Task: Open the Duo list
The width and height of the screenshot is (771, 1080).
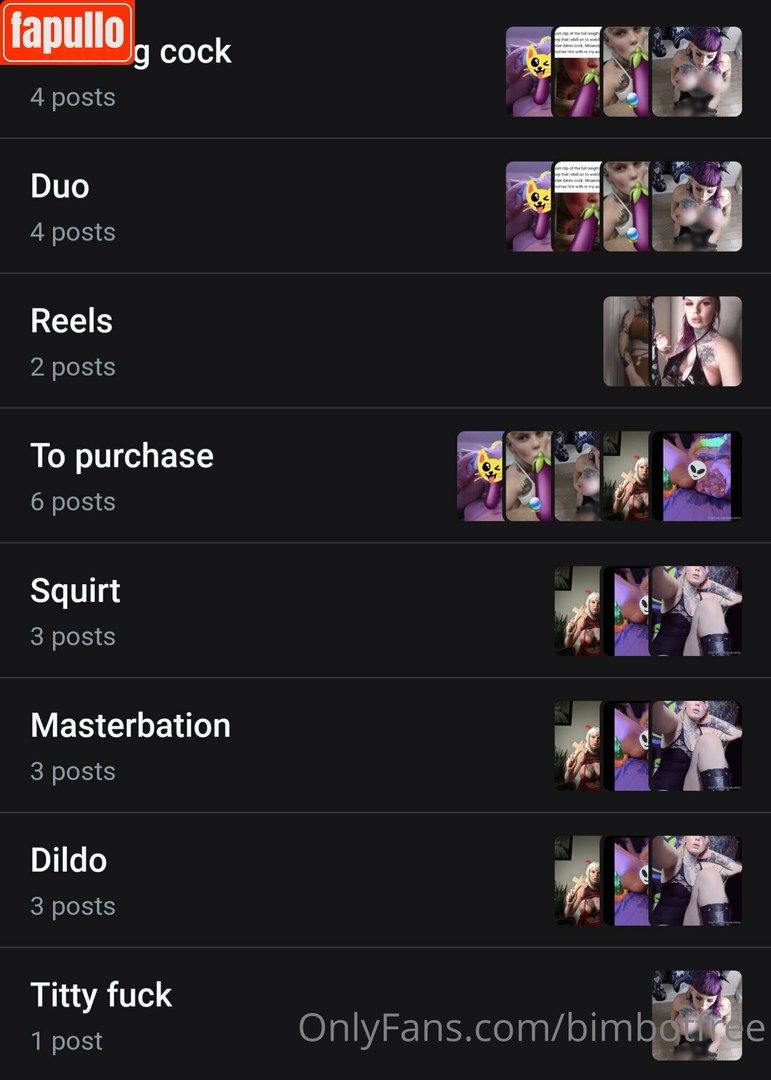Action: (x=60, y=187)
